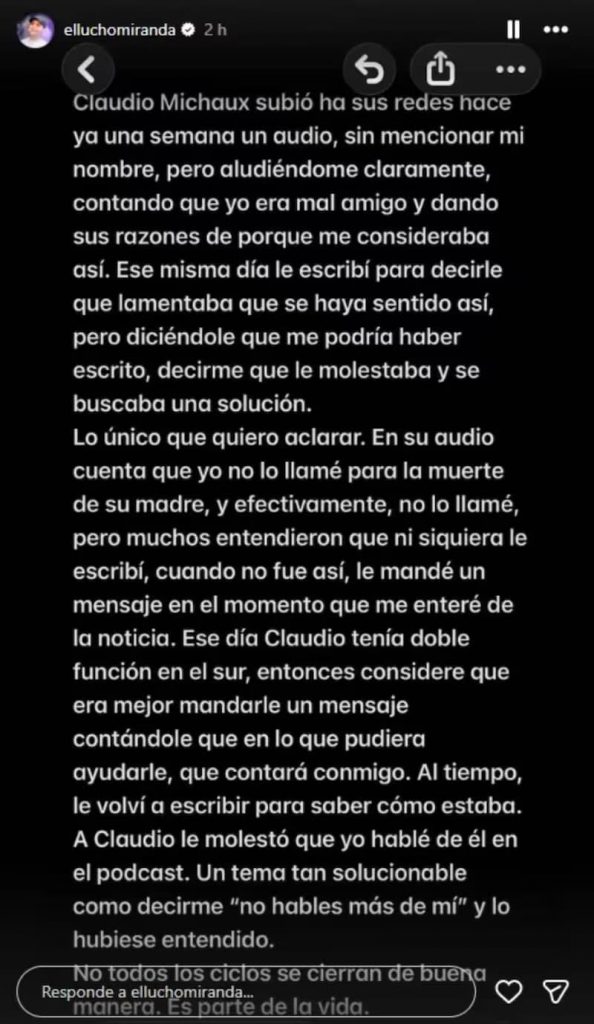Pause the story playback
This screenshot has width=594, height=1024.
pyautogui.click(x=514, y=29)
